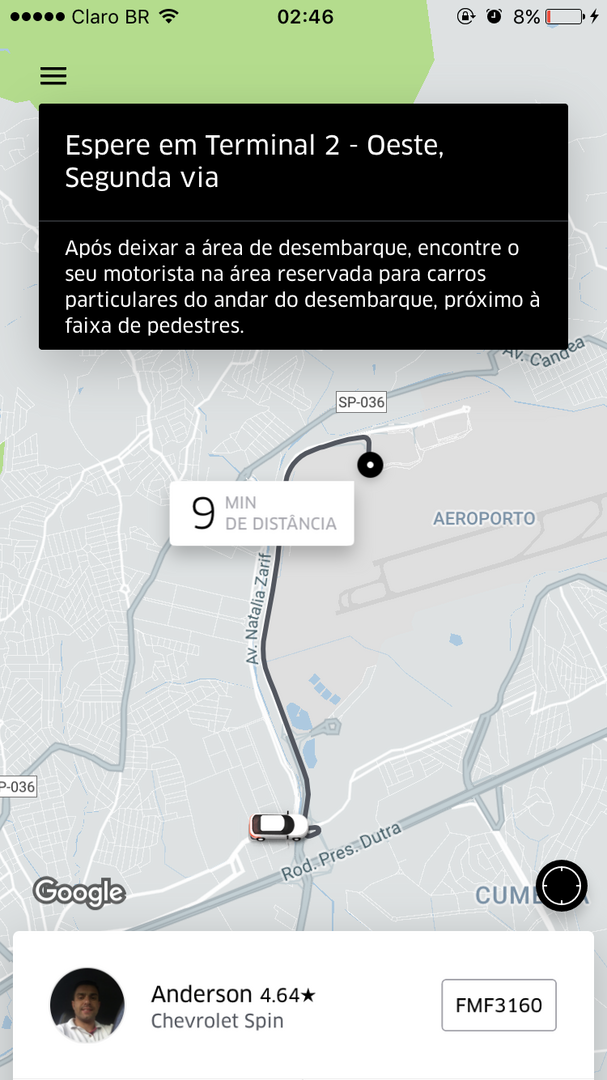Tap license plate FMF3160 button
The height and width of the screenshot is (1080, 607).
(498, 1005)
